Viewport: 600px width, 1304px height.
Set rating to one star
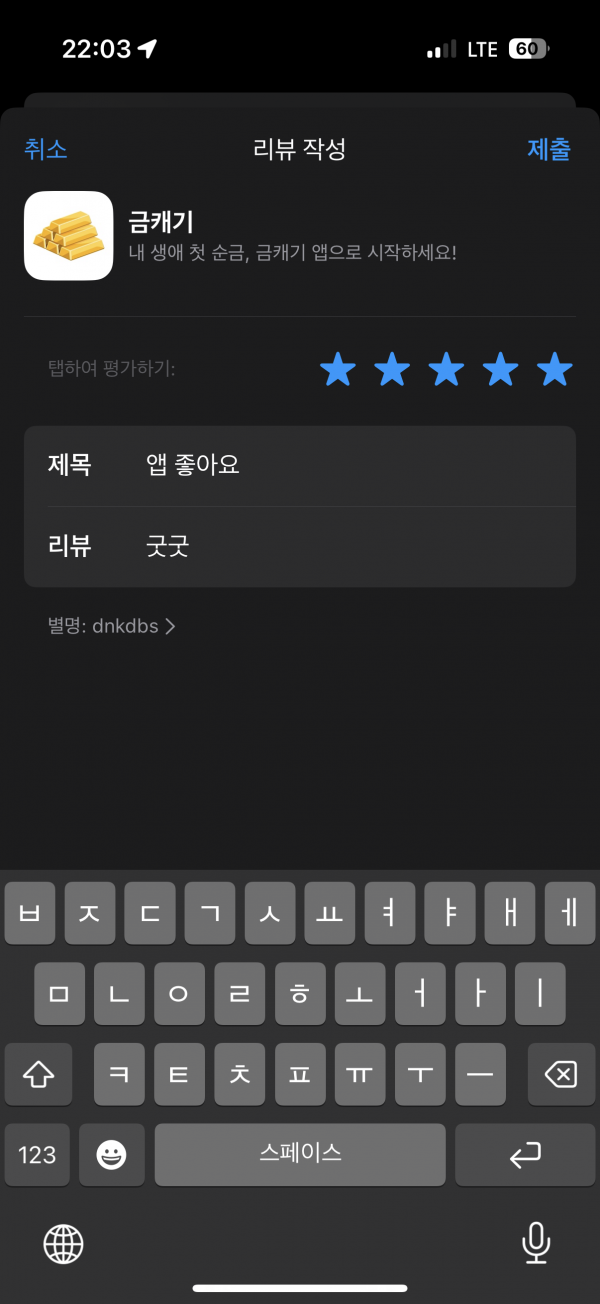pyautogui.click(x=338, y=370)
